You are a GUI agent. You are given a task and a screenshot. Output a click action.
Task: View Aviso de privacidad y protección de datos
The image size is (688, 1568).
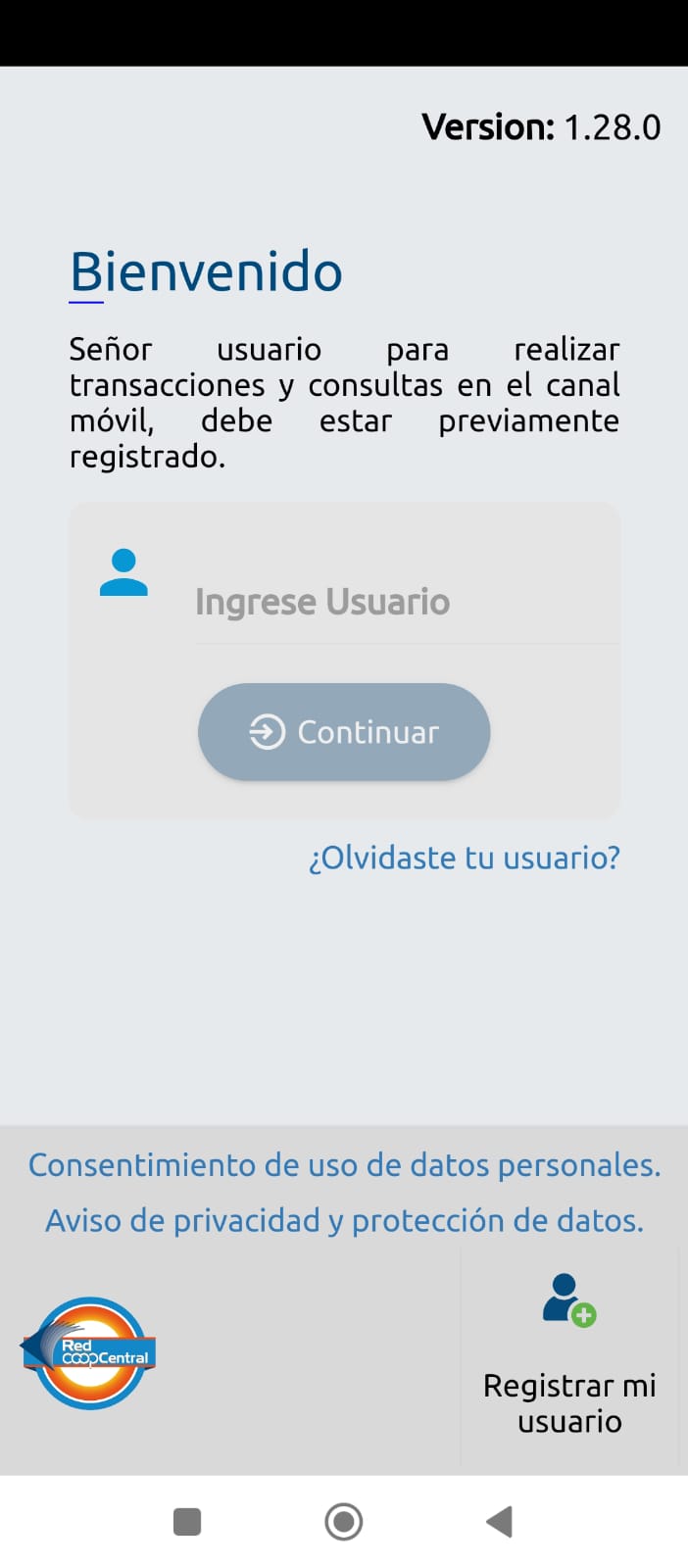click(344, 1220)
